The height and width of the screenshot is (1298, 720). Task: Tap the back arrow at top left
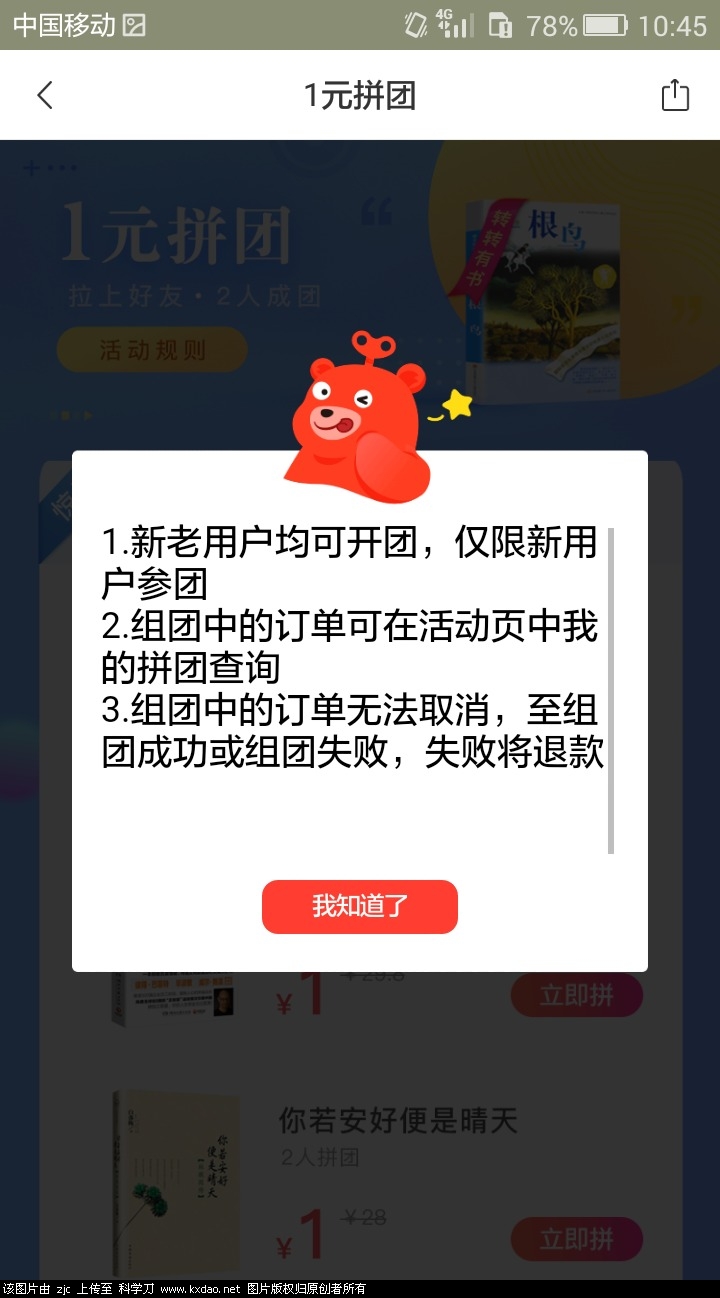pos(44,94)
